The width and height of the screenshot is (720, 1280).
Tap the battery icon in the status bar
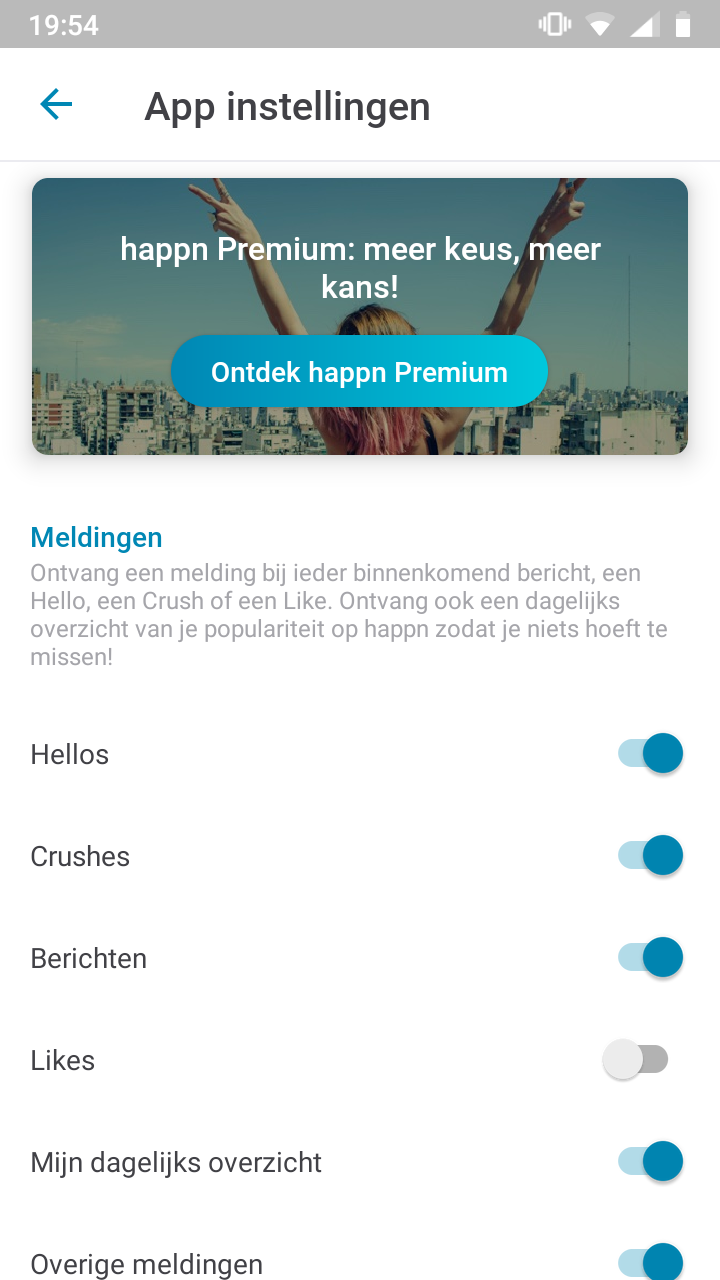[x=685, y=22]
